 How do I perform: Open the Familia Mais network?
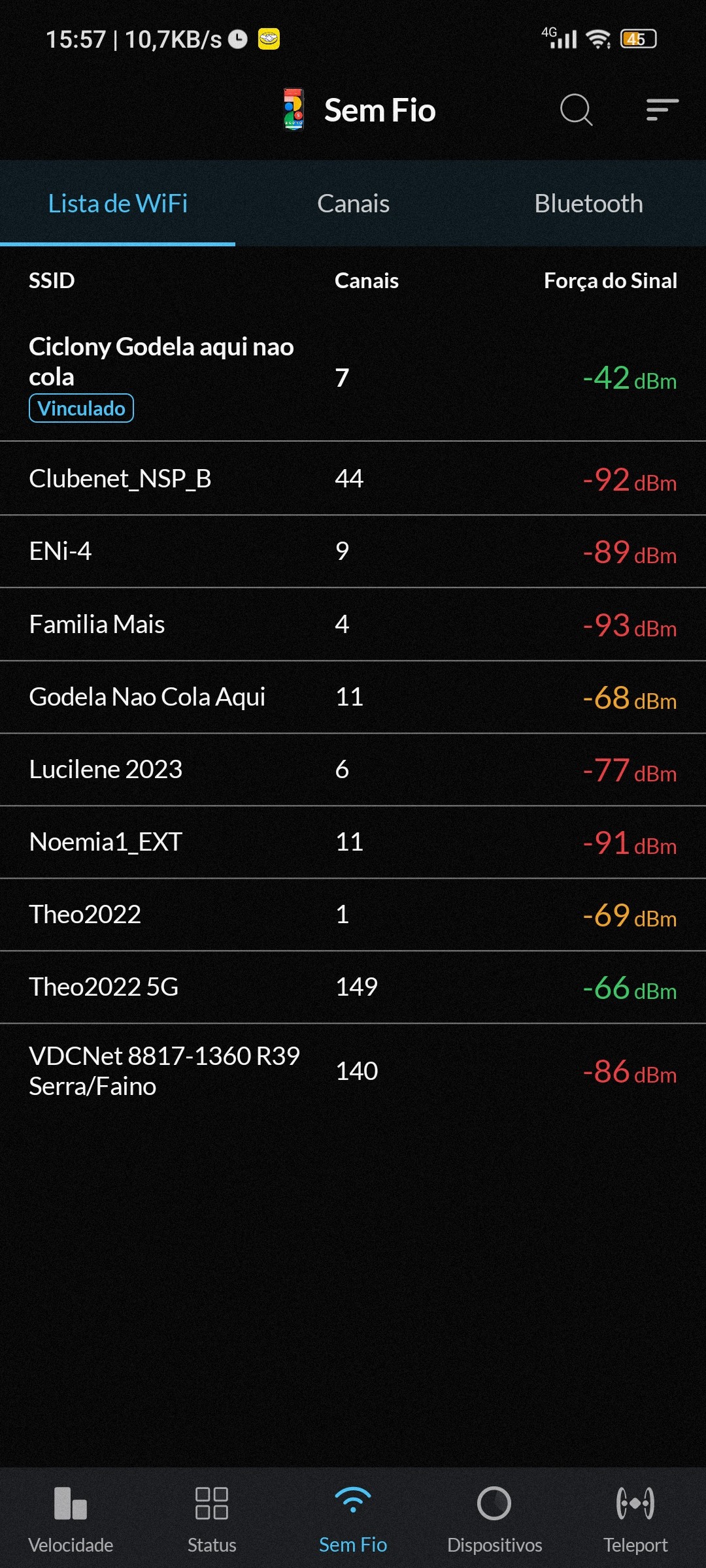[x=353, y=625]
